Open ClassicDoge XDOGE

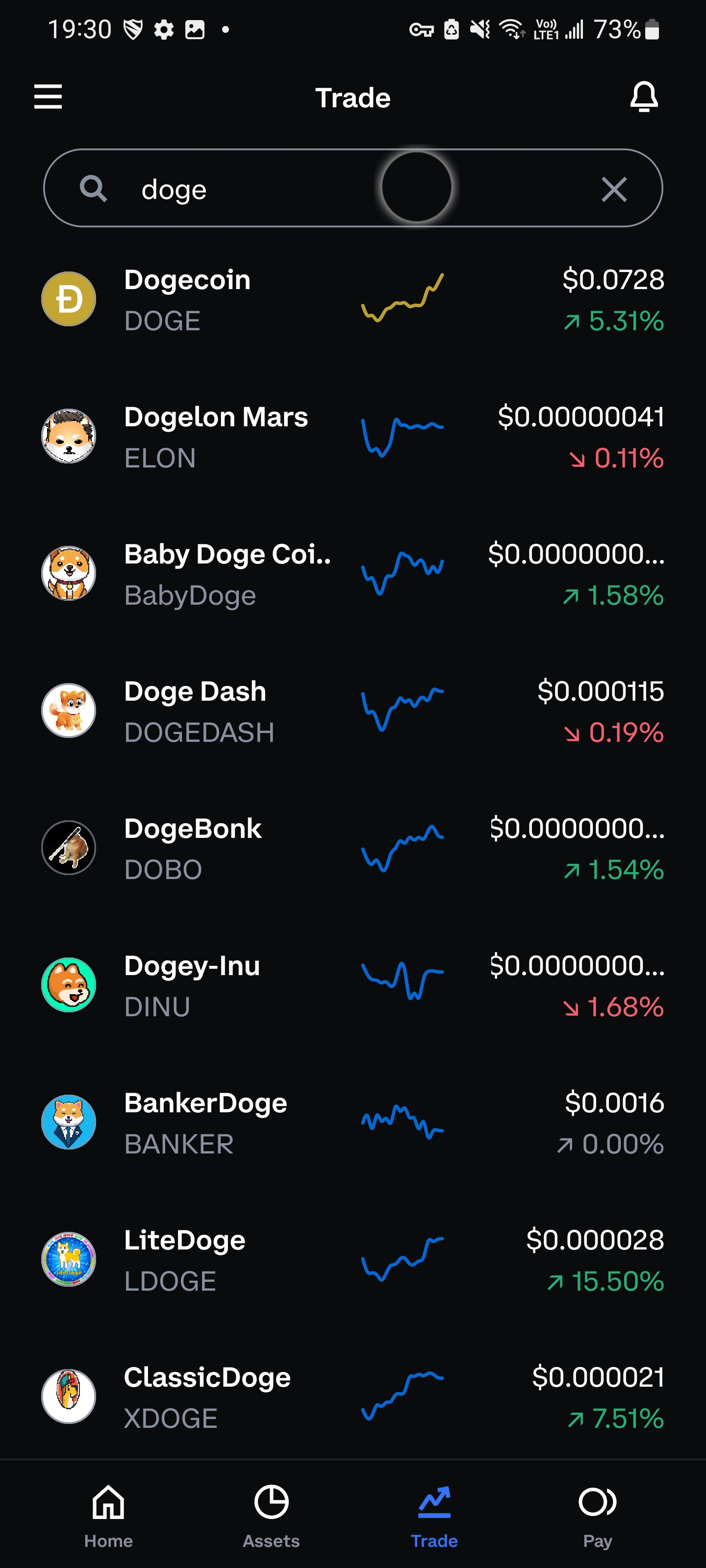coord(353,1396)
